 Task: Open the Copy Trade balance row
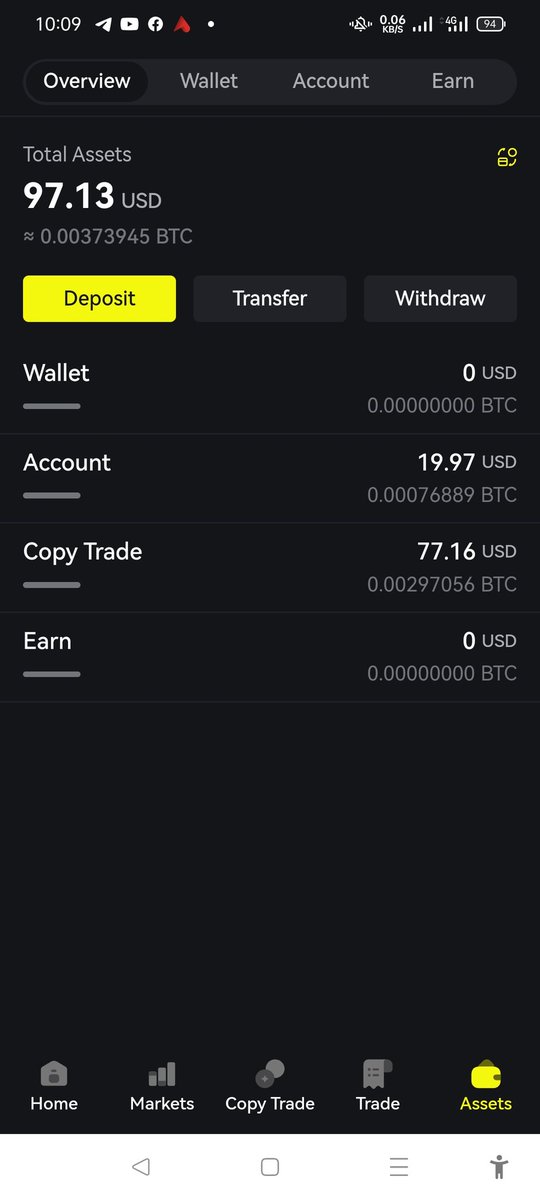pos(270,567)
